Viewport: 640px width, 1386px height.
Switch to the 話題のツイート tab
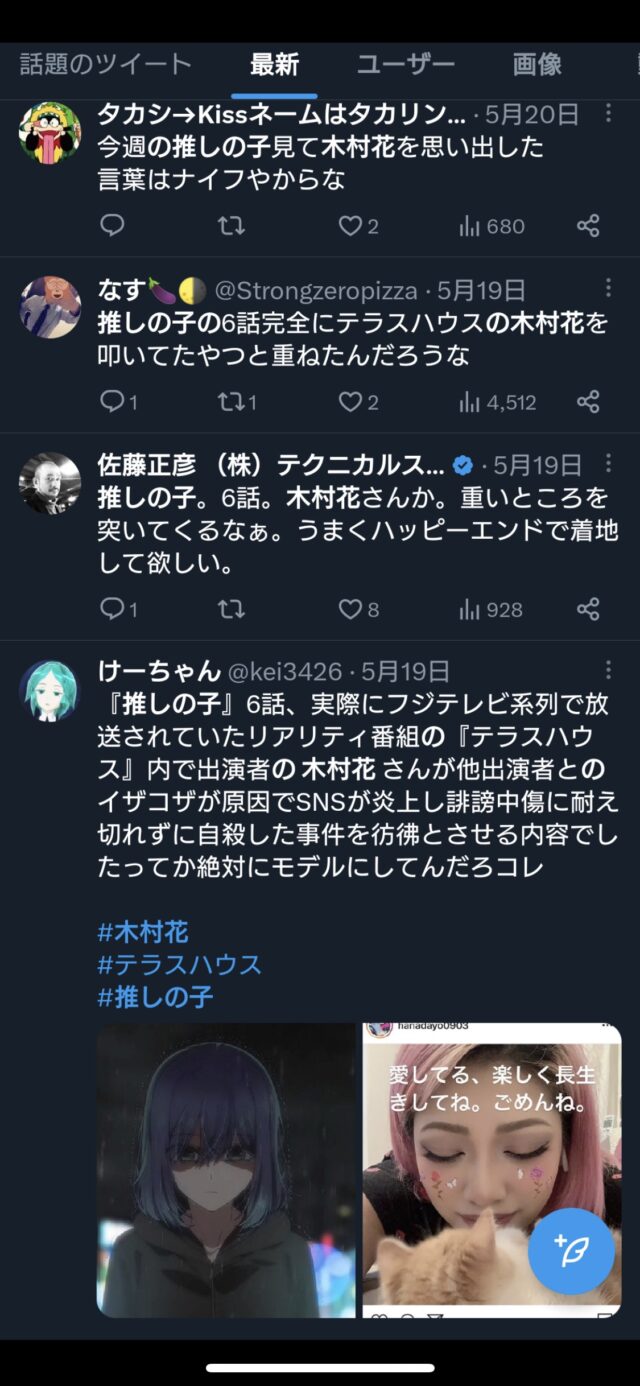pyautogui.click(x=105, y=65)
